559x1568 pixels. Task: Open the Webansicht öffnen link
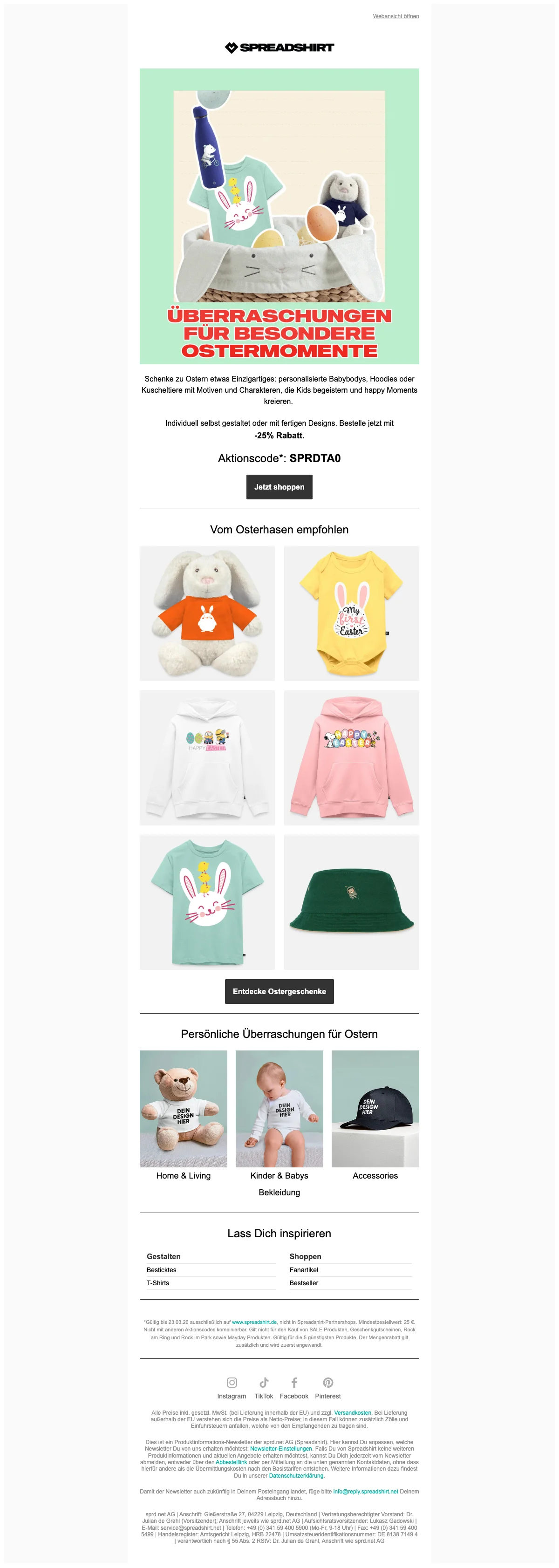396,16
